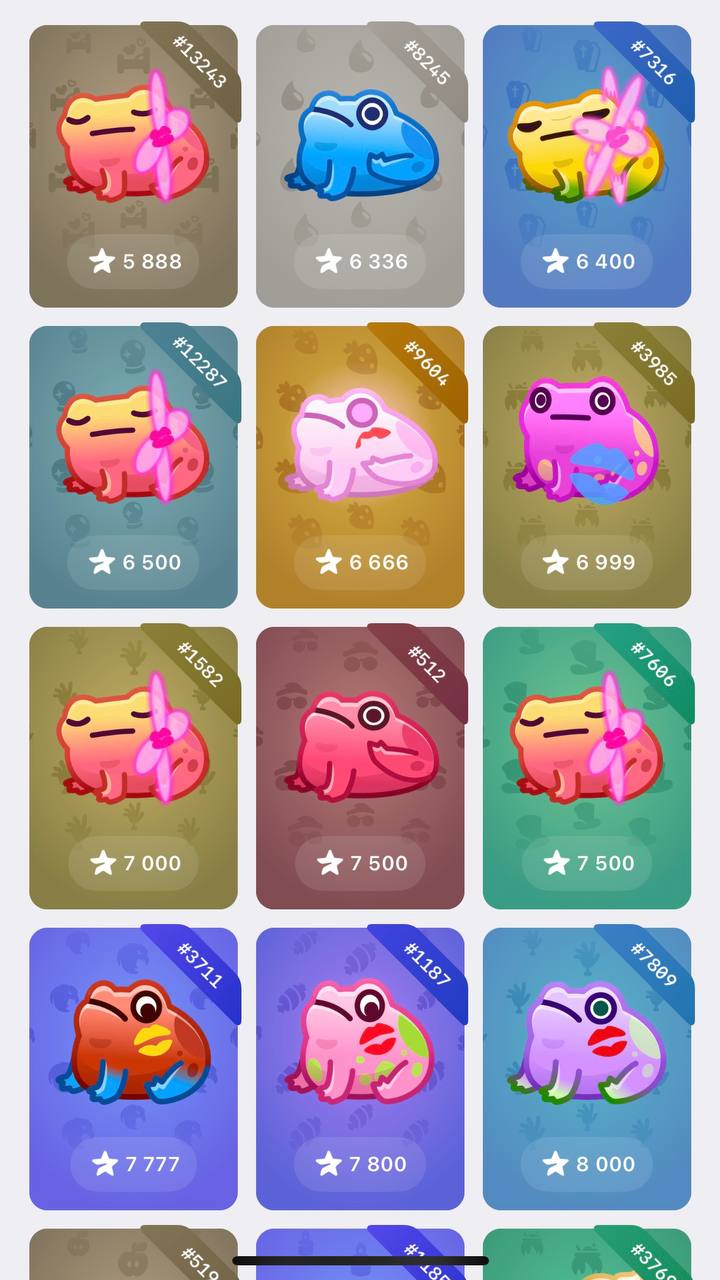The width and height of the screenshot is (720, 1280).
Task: Tap the 6 999 stars price pill
Action: [587, 562]
